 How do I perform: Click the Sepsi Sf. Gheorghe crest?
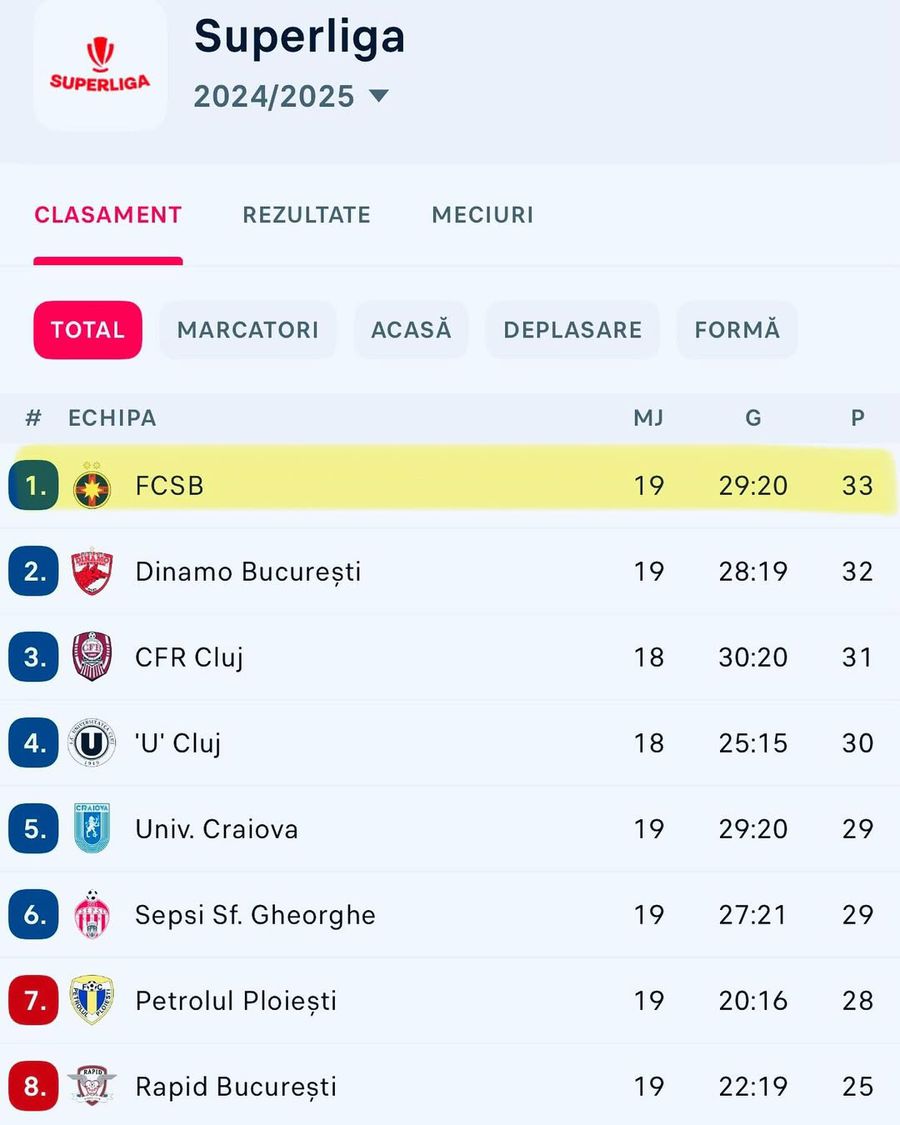tap(93, 915)
